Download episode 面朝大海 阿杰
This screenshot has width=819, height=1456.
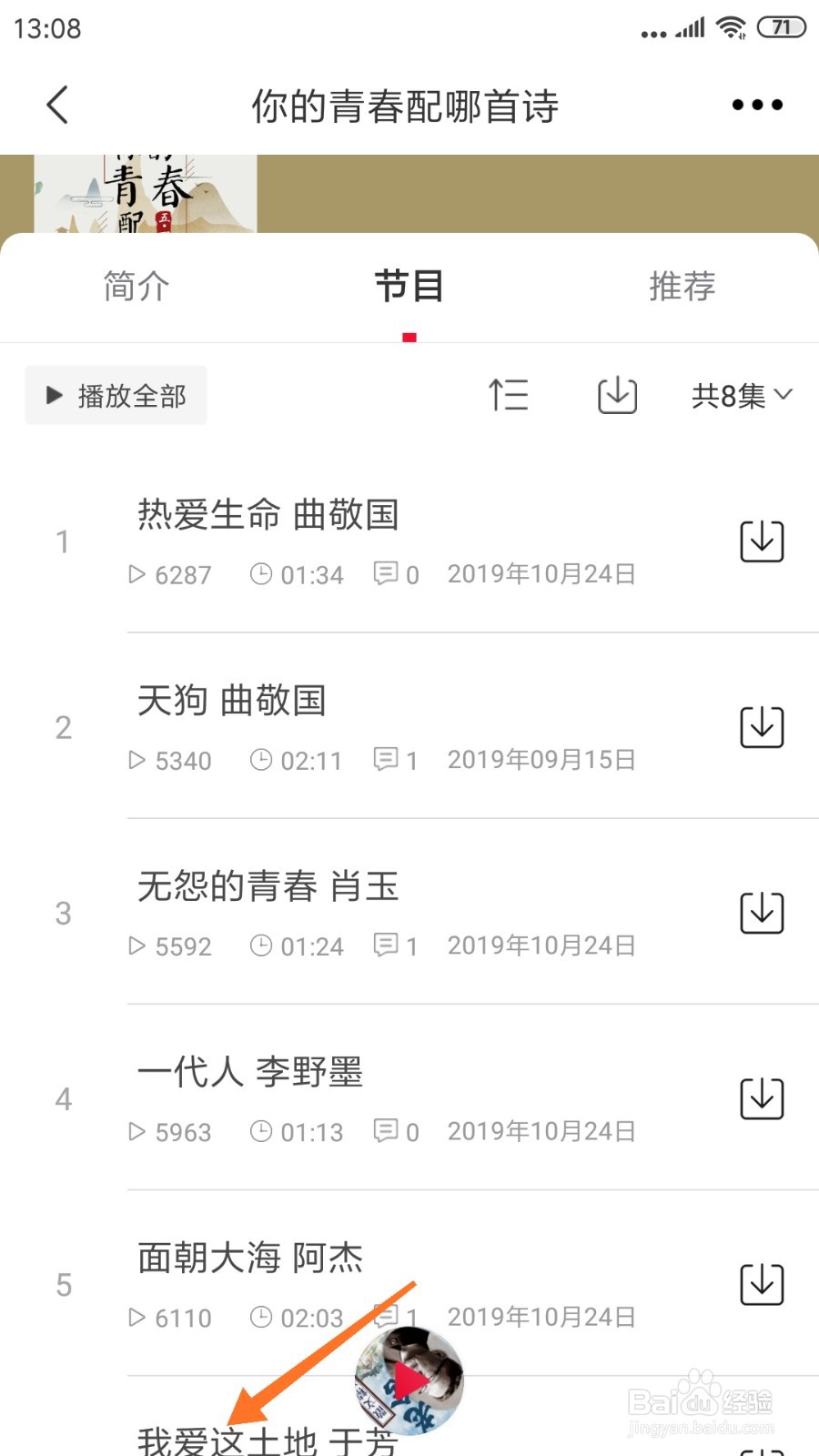762,1284
